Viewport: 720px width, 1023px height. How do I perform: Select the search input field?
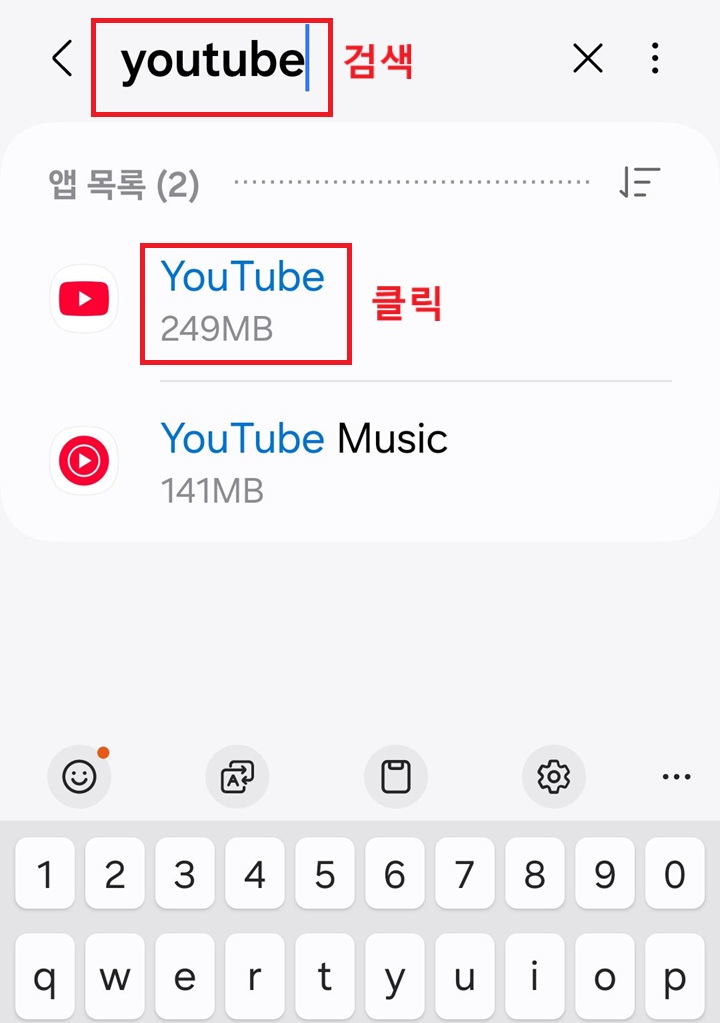(210, 58)
